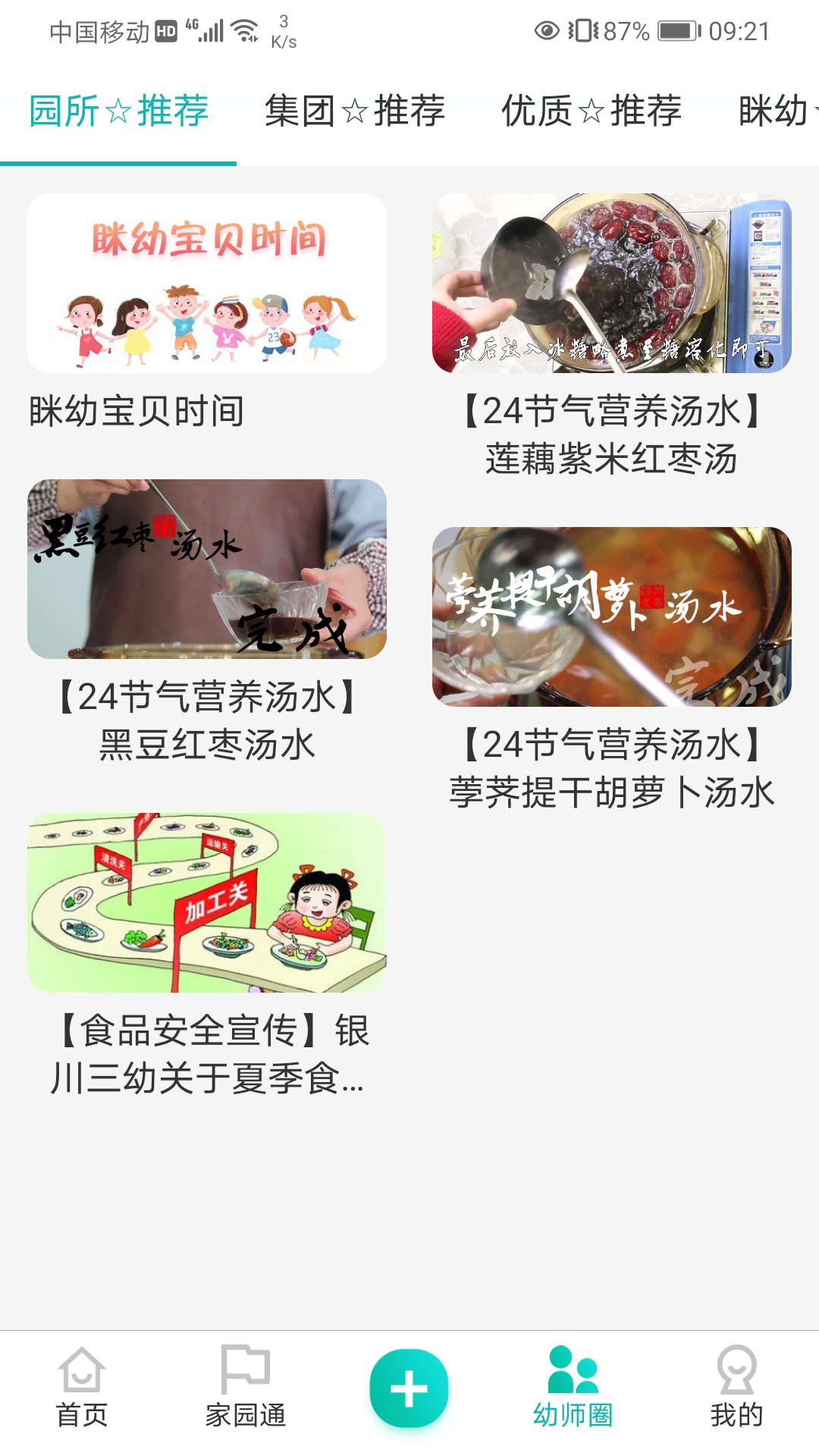Tap the cartoon children banner thumbnail

(206, 286)
